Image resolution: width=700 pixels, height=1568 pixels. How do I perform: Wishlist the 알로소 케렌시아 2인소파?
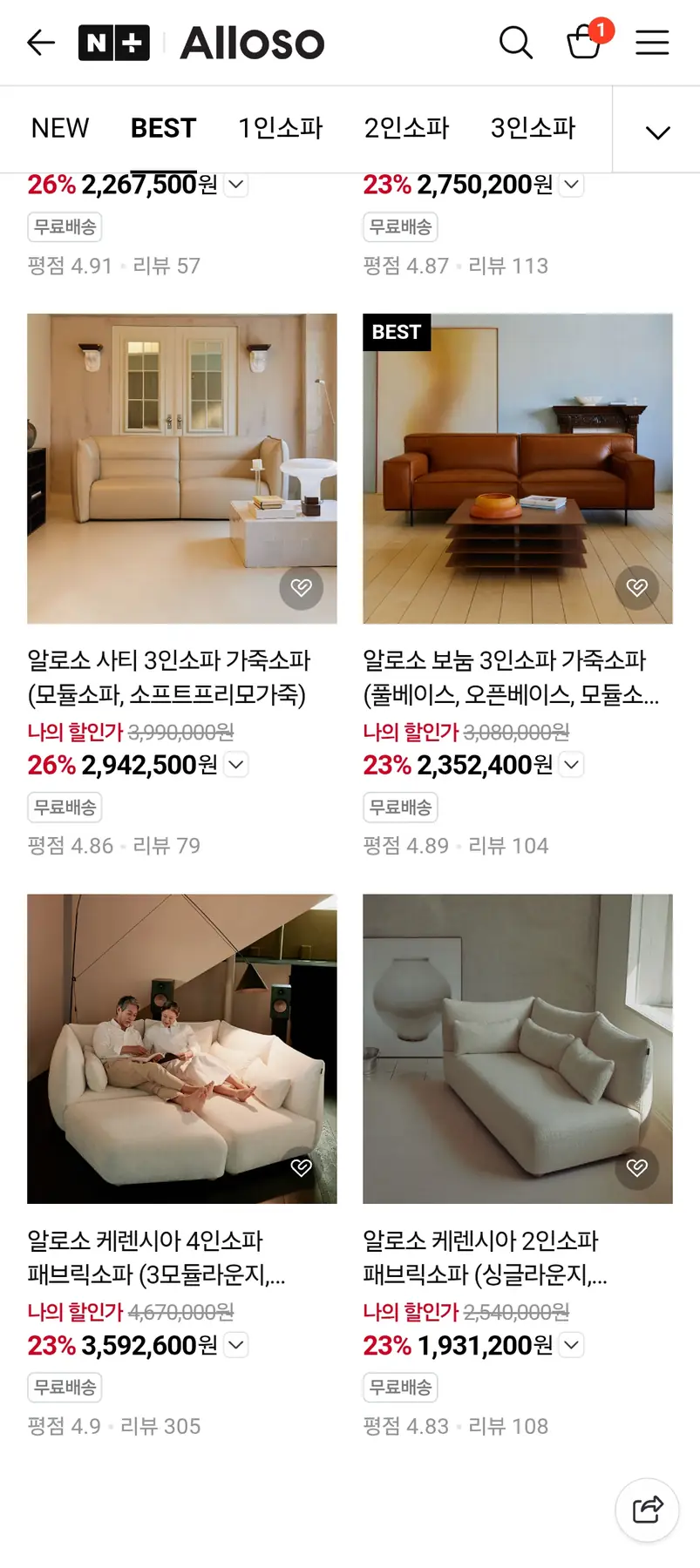coord(637,1167)
